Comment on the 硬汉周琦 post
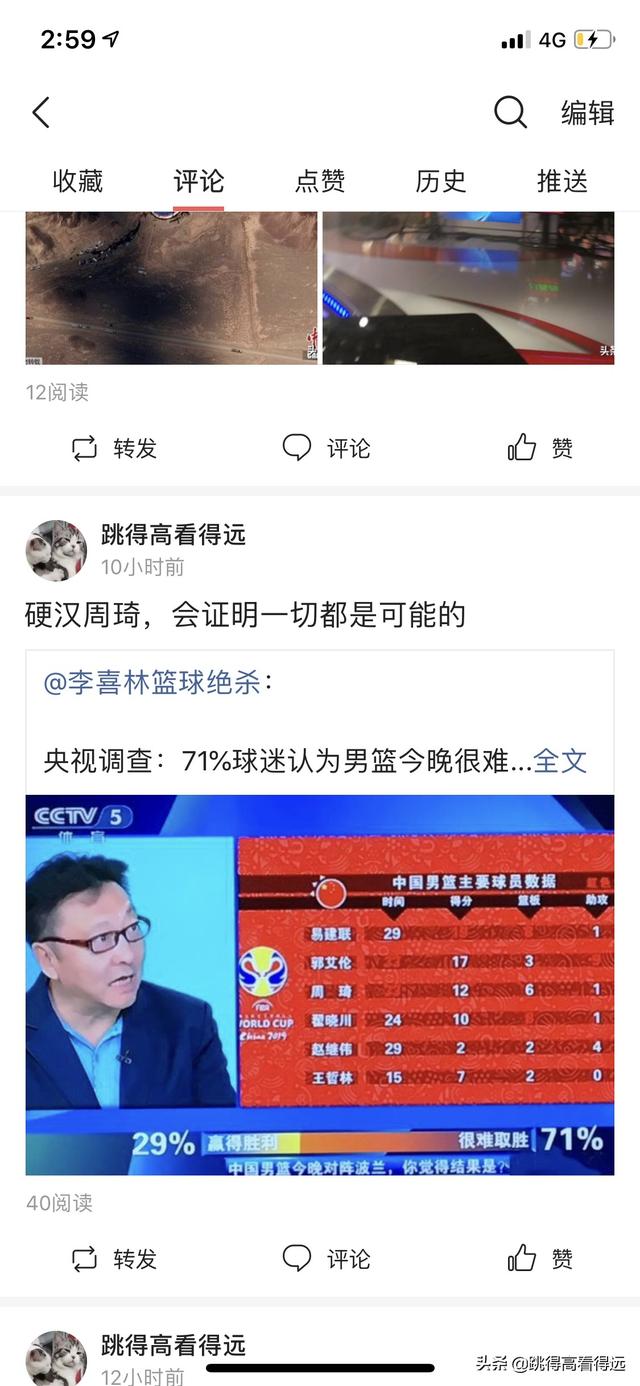 [x=326, y=1259]
